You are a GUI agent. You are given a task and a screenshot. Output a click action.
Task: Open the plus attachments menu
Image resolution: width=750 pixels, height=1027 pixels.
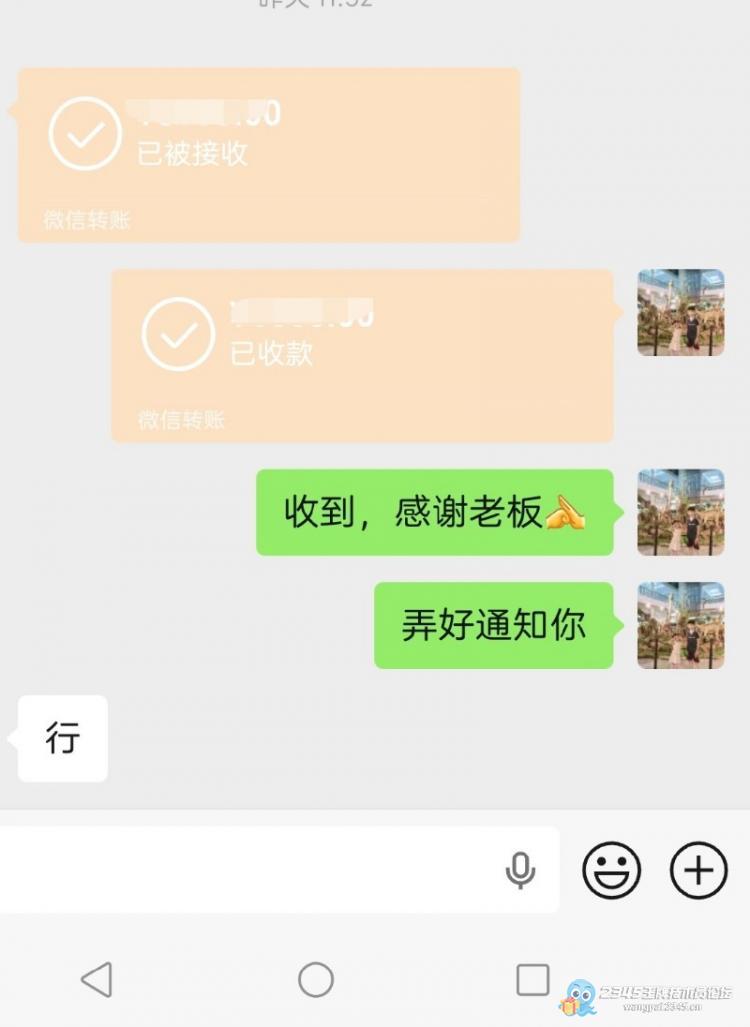[698, 870]
